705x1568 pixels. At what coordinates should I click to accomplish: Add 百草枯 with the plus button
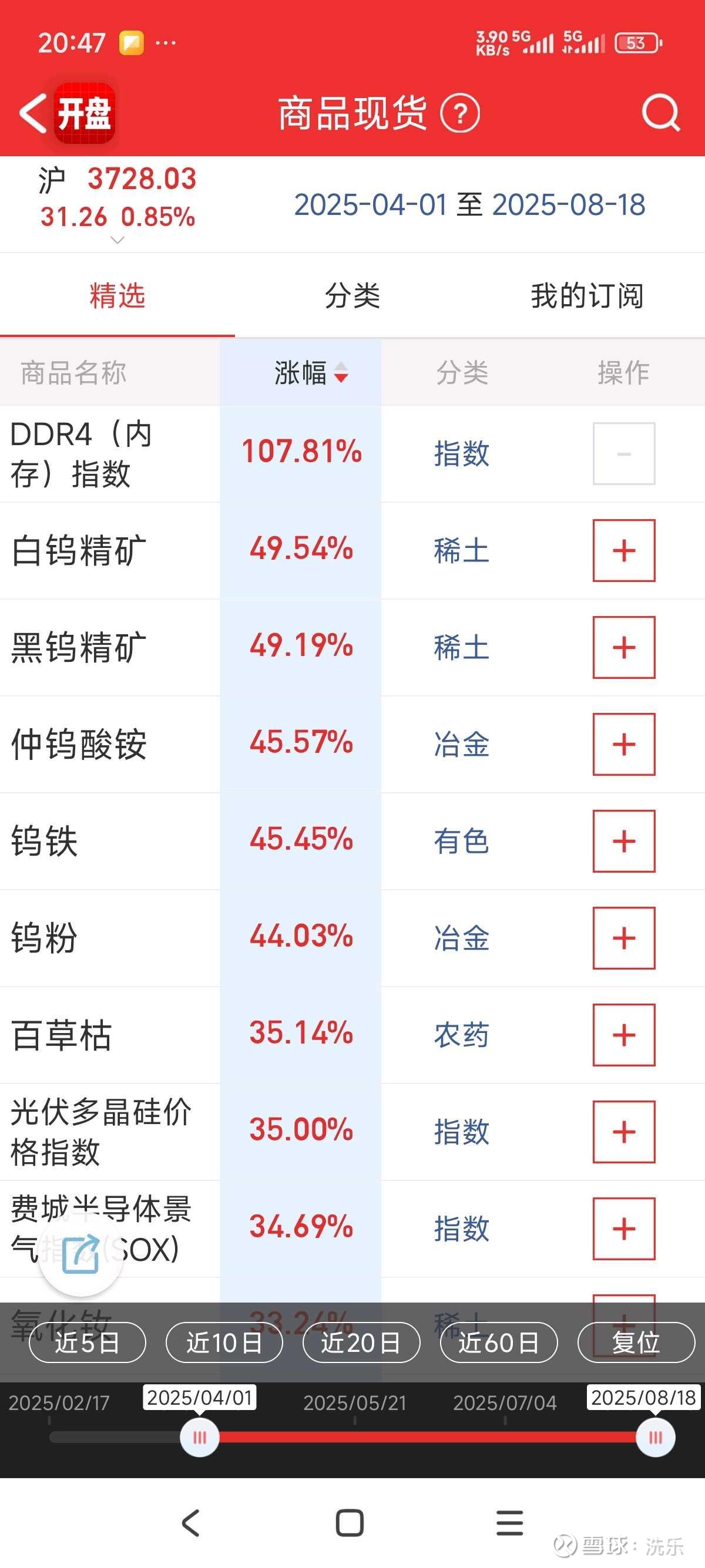click(x=624, y=1035)
